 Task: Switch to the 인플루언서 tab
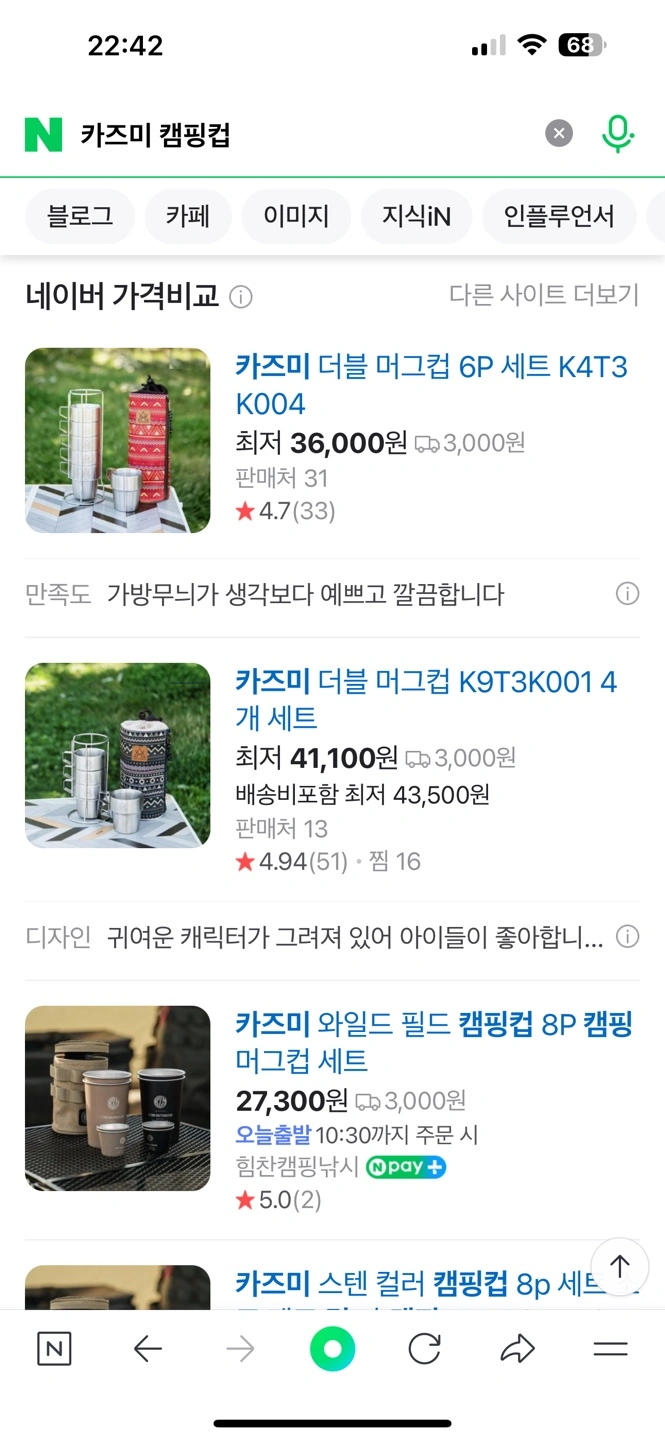pyautogui.click(x=558, y=215)
